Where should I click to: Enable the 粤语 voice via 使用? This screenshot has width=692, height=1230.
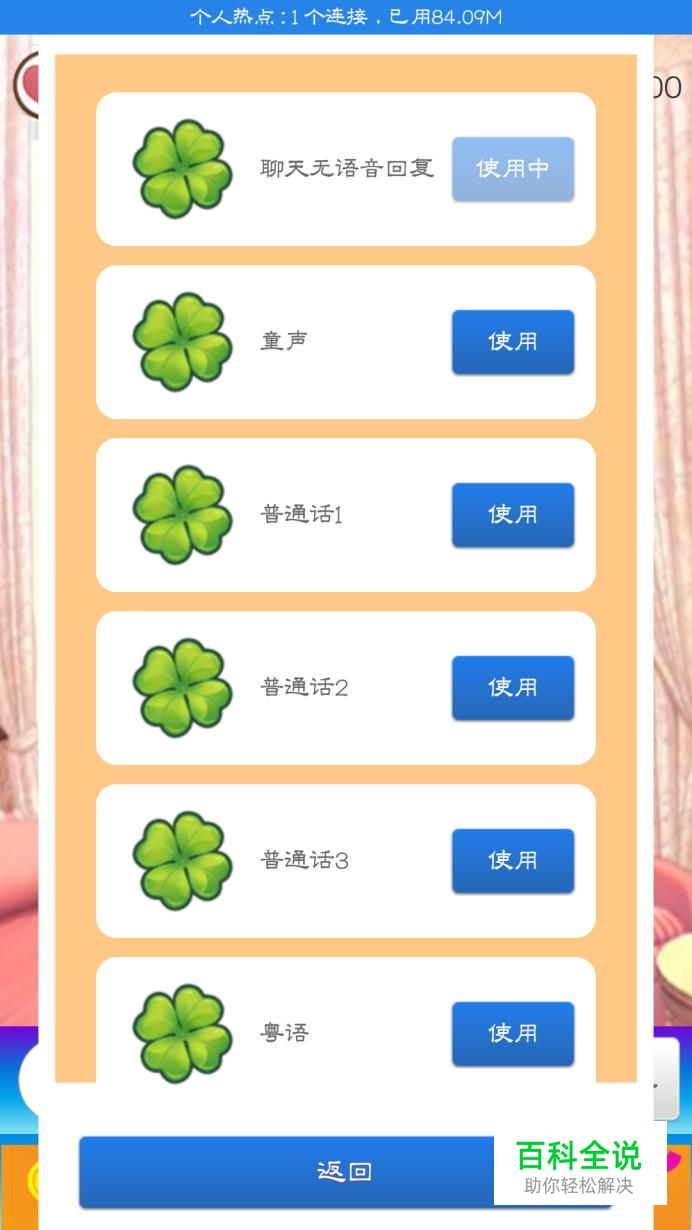pyautogui.click(x=512, y=1034)
